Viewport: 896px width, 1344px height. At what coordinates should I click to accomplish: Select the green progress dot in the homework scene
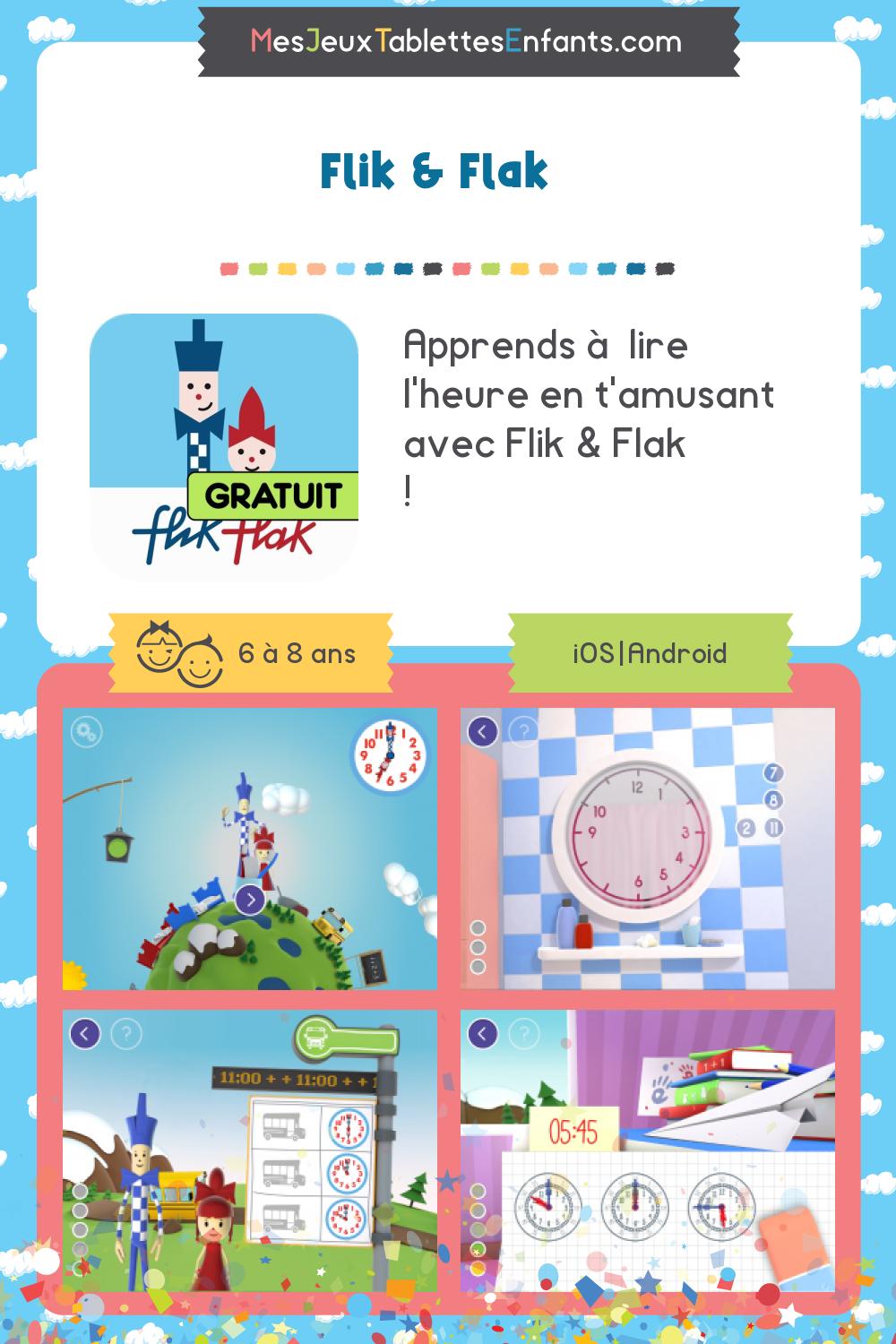477,1249
